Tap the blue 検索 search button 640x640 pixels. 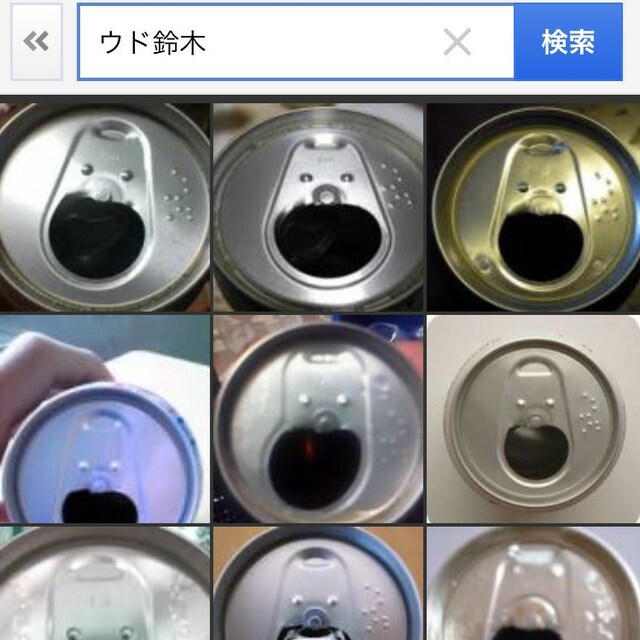click(567, 42)
